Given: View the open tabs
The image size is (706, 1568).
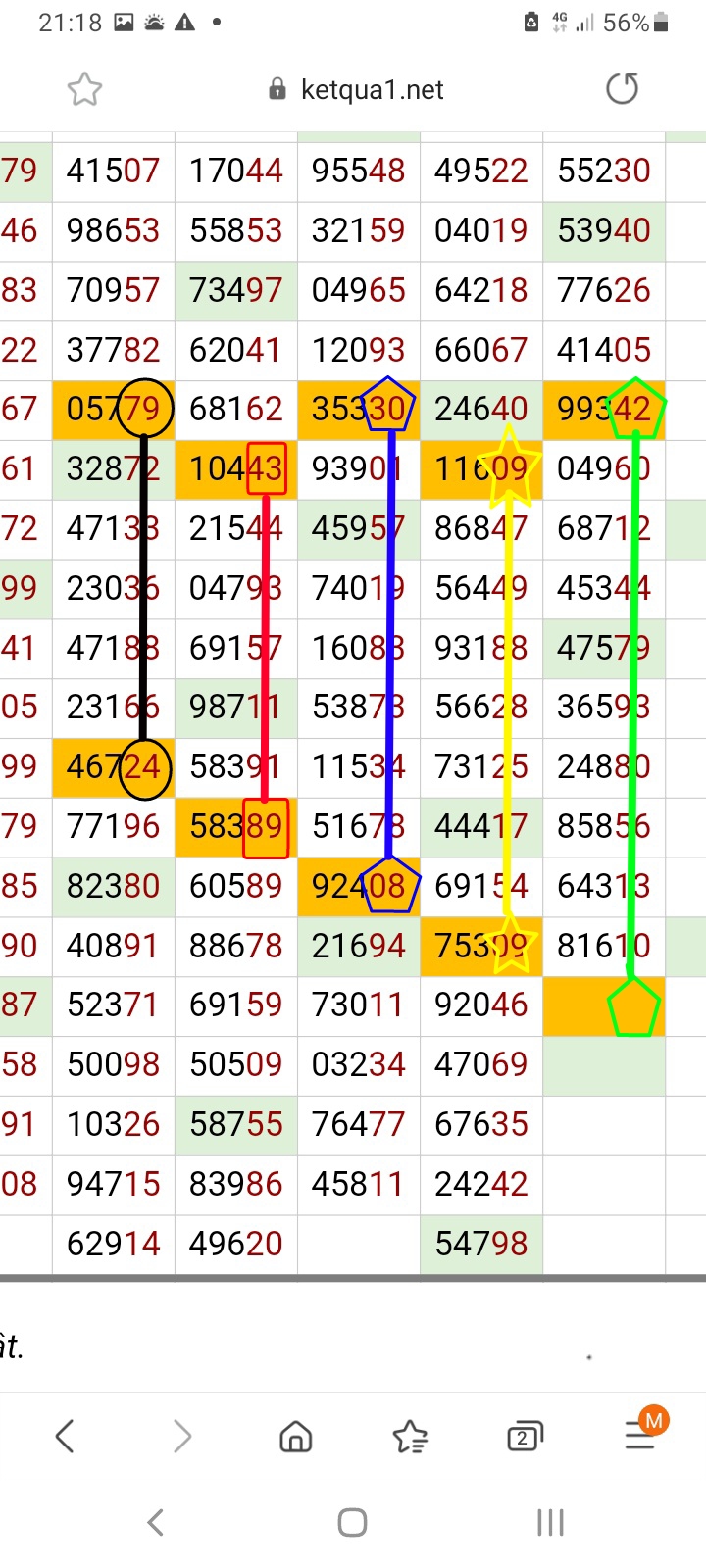Looking at the screenshot, I should tap(524, 1437).
